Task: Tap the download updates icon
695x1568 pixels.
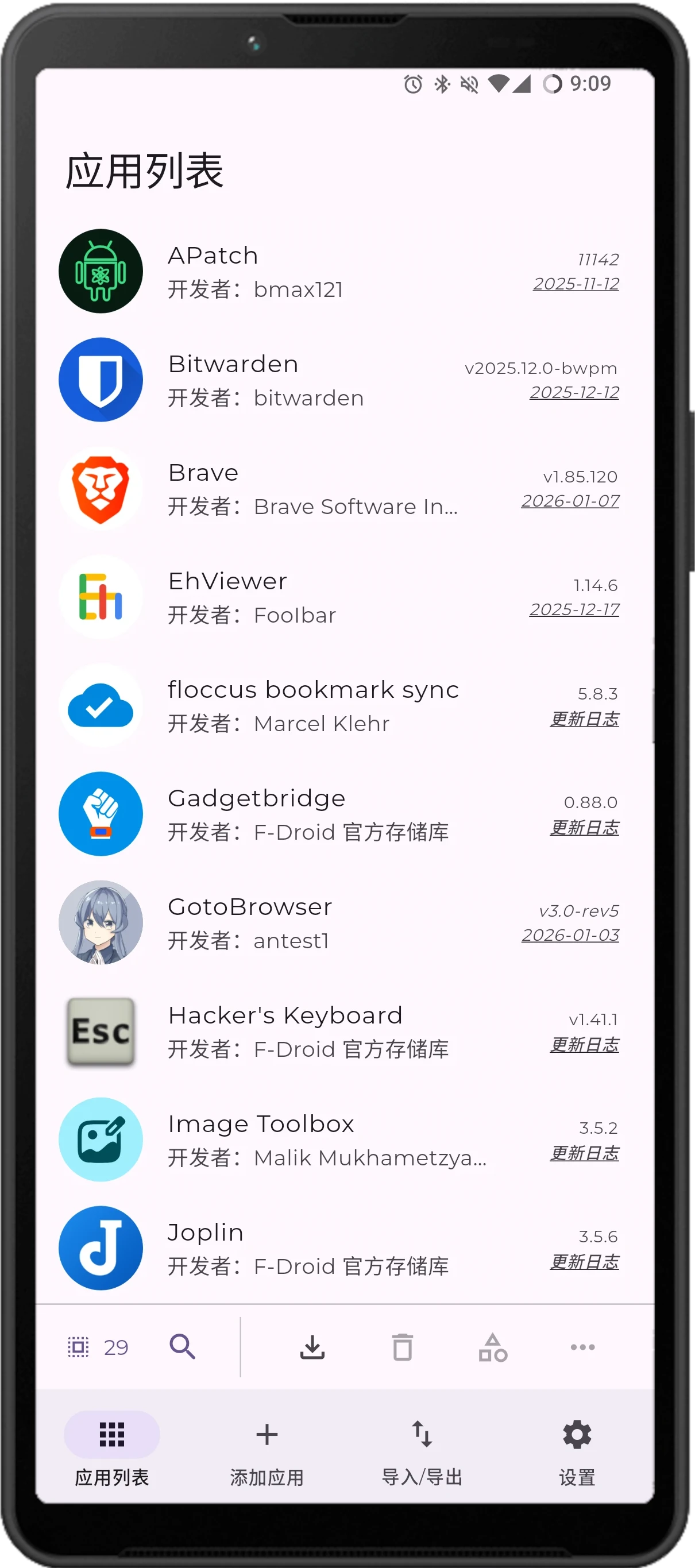Action: (312, 1346)
